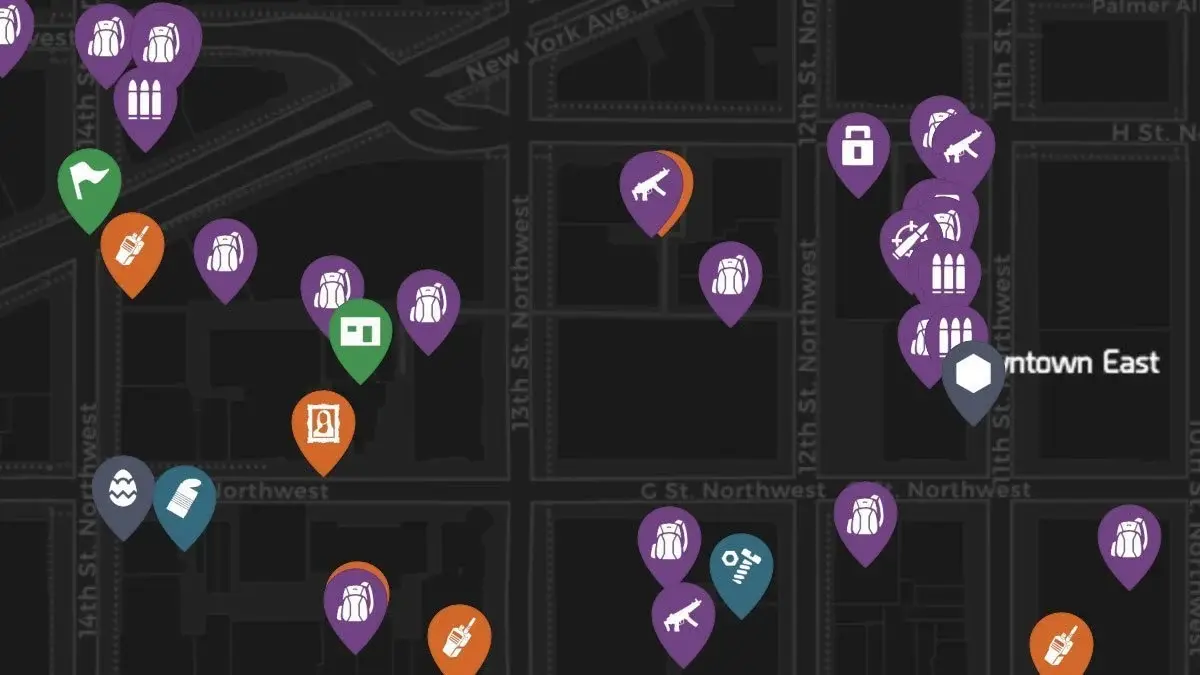Tap the purple gun pin beside the bolt pin
Image resolution: width=1200 pixels, height=675 pixels.
683,615
